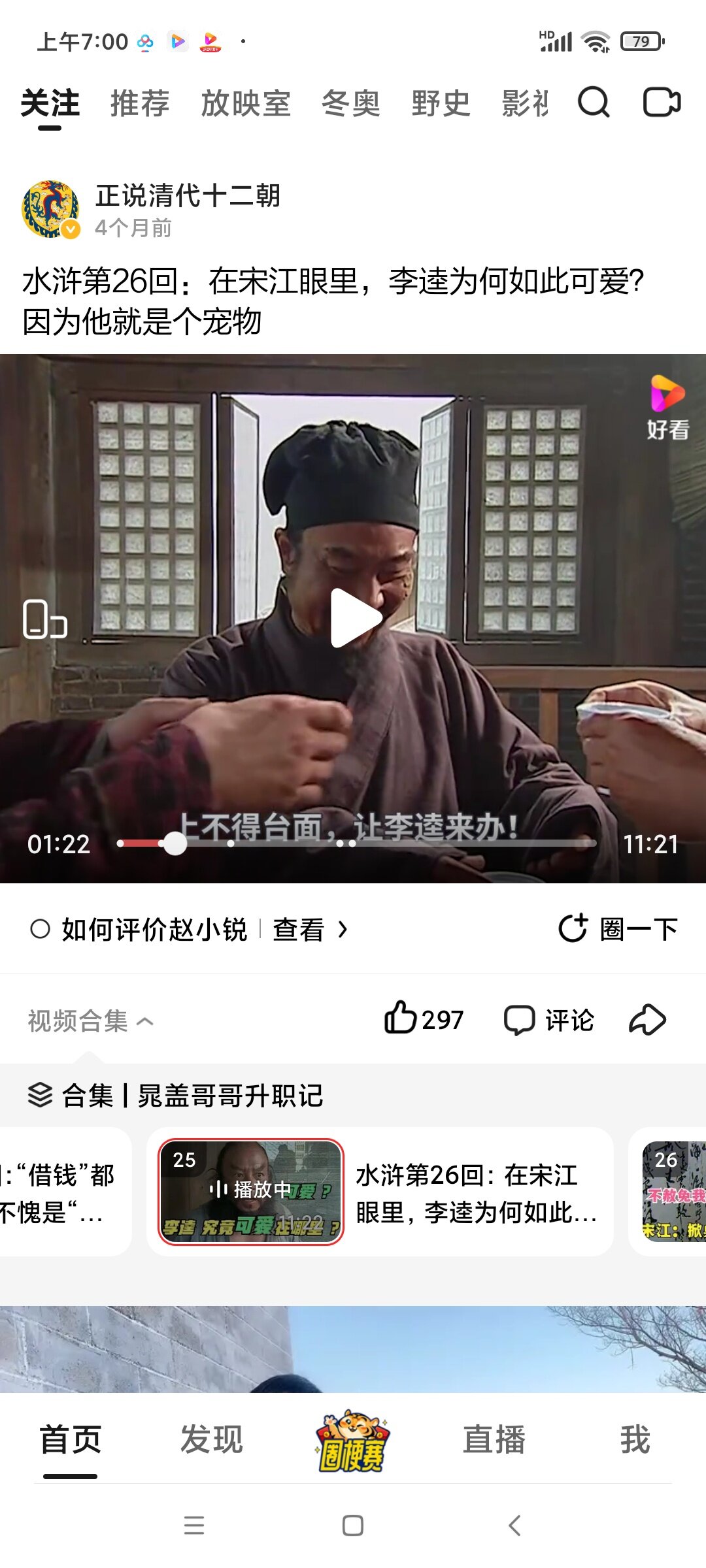This screenshot has width=706, height=1568.
Task: Tap the screen rotate icon on the video
Action: click(44, 619)
